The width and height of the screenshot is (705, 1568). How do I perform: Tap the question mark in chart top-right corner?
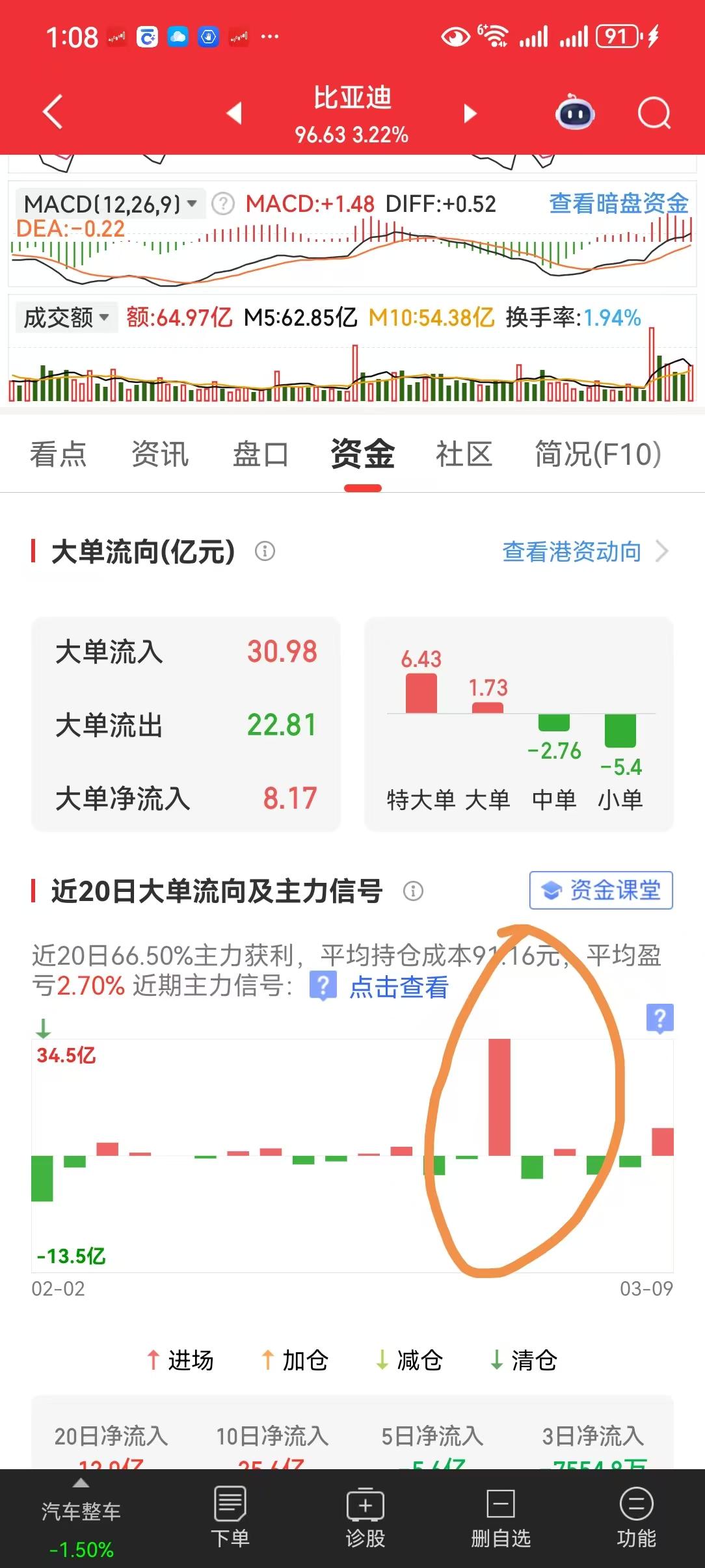click(661, 1018)
